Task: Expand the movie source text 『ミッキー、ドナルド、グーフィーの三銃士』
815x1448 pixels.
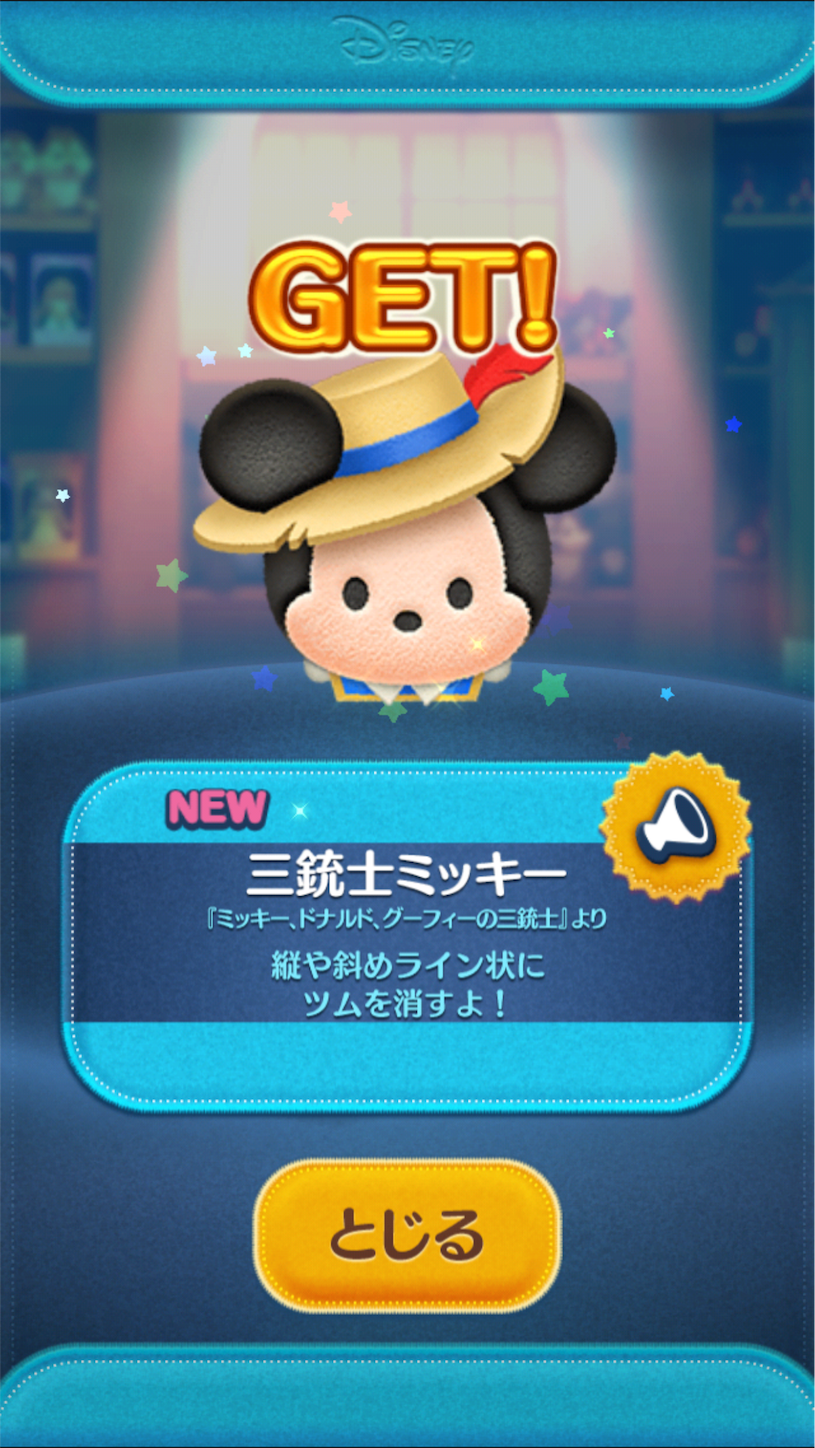Action: pyautogui.click(x=405, y=915)
